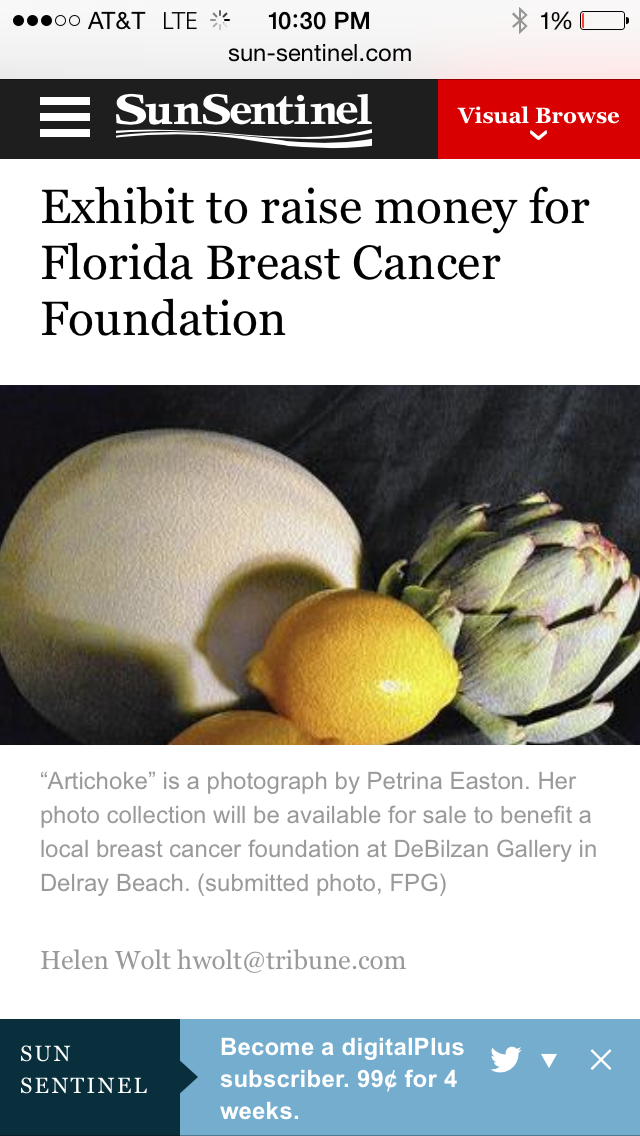Open the Artichoke article photo
The image size is (640, 1136).
tap(320, 565)
